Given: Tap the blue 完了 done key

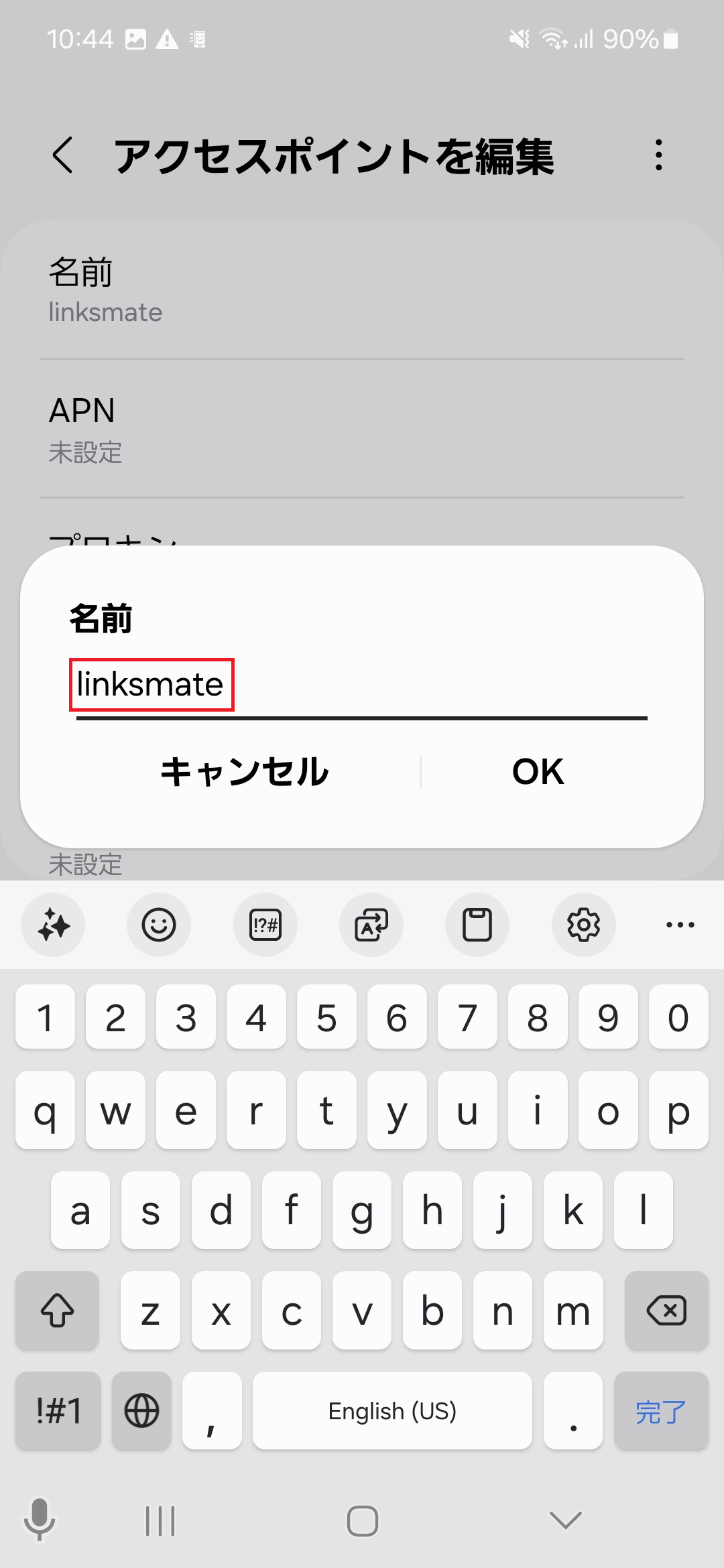Looking at the screenshot, I should pos(660,1411).
